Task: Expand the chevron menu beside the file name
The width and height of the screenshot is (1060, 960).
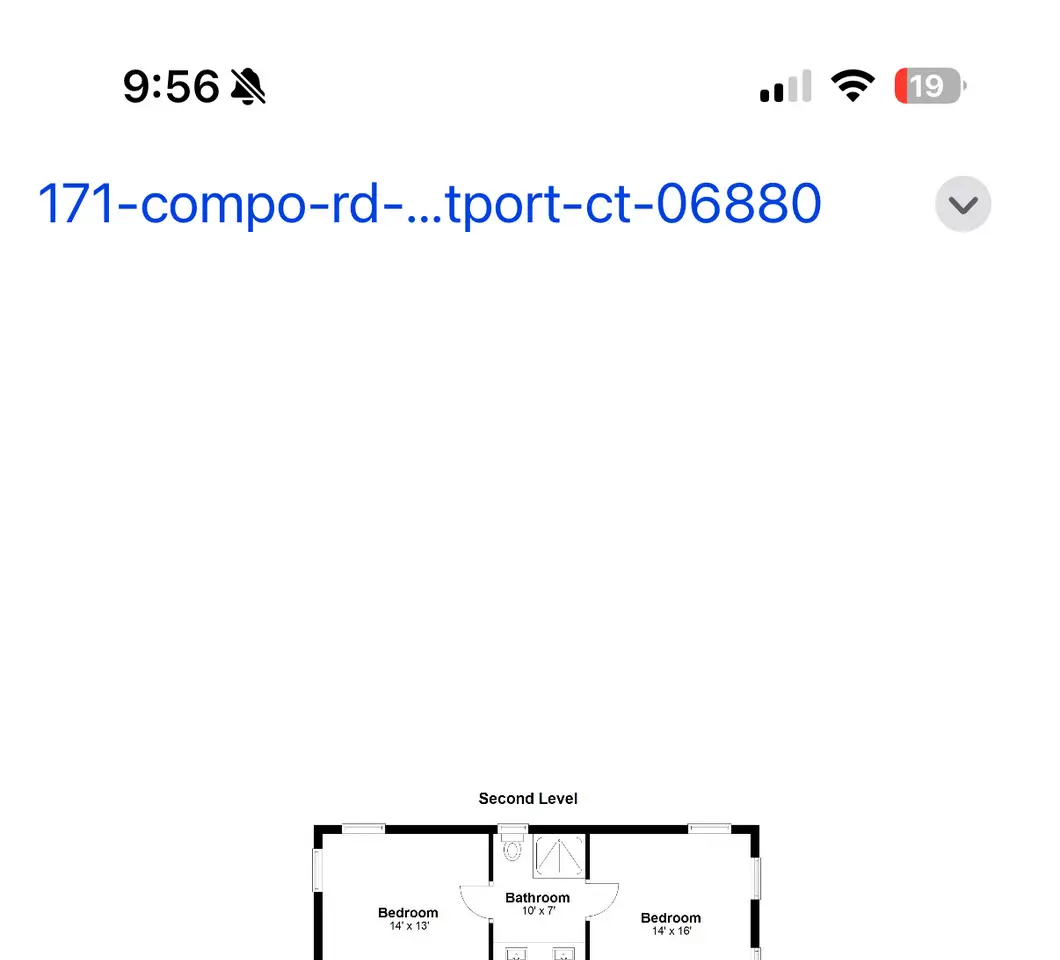Action: 962,204
